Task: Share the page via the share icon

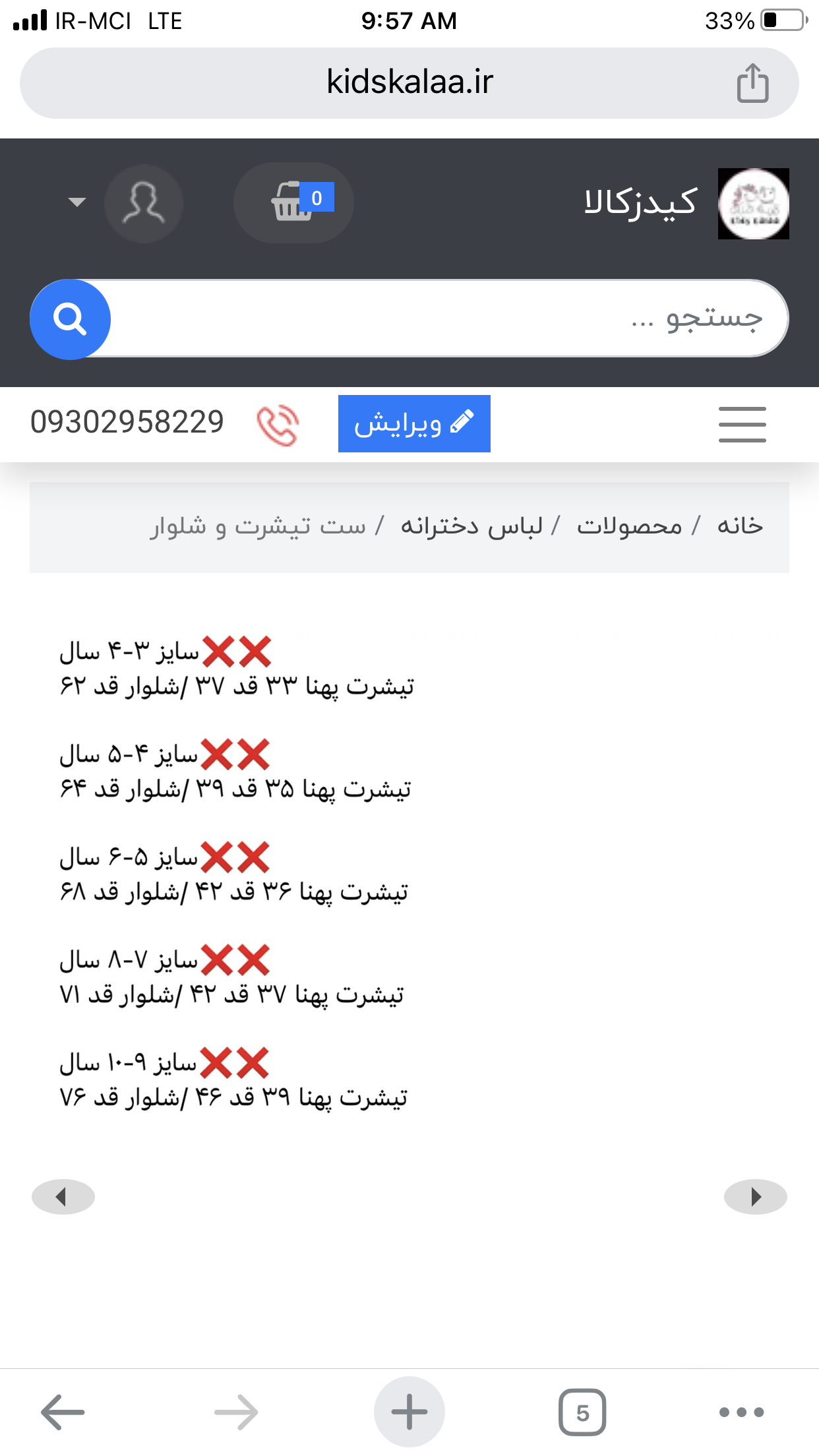Action: pyautogui.click(x=752, y=83)
